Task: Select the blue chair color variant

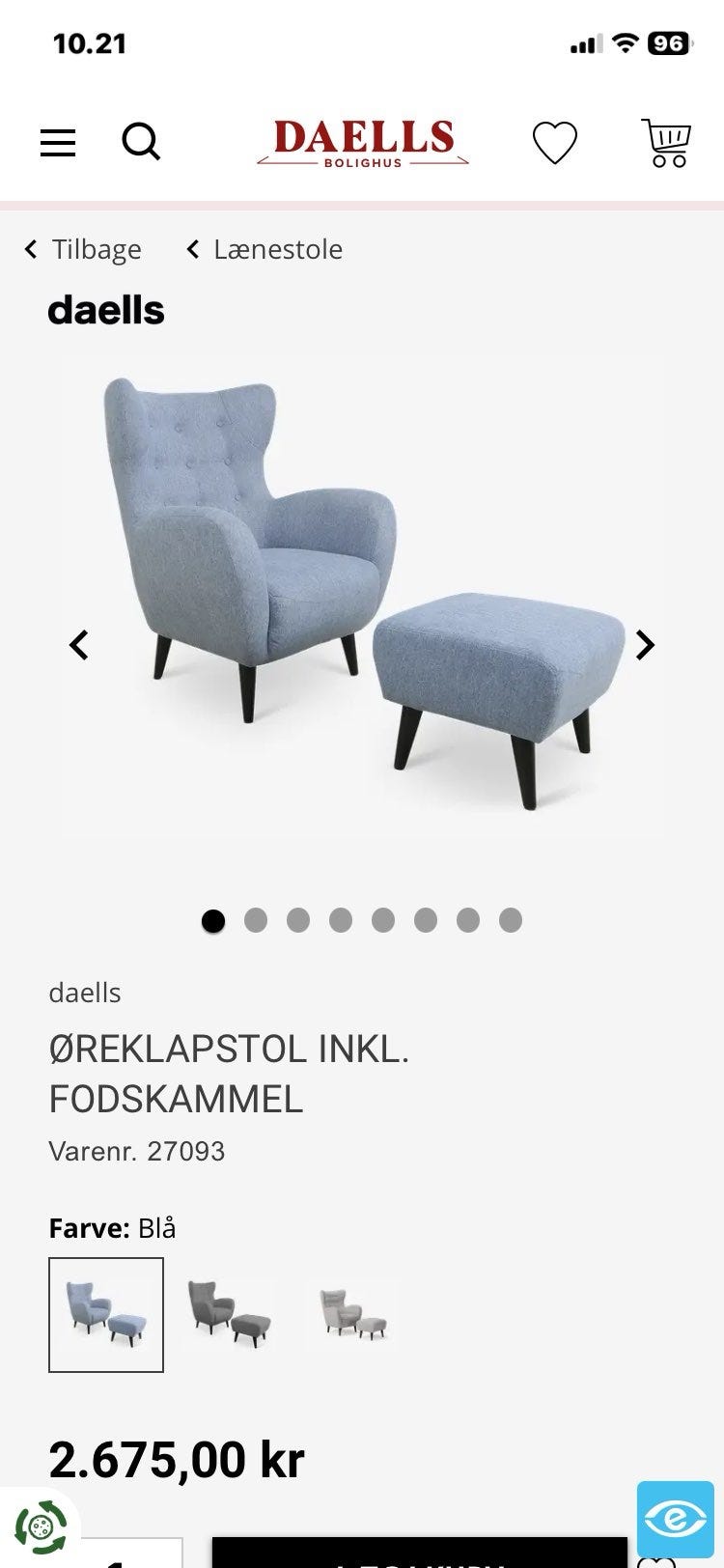Action: pos(106,1315)
